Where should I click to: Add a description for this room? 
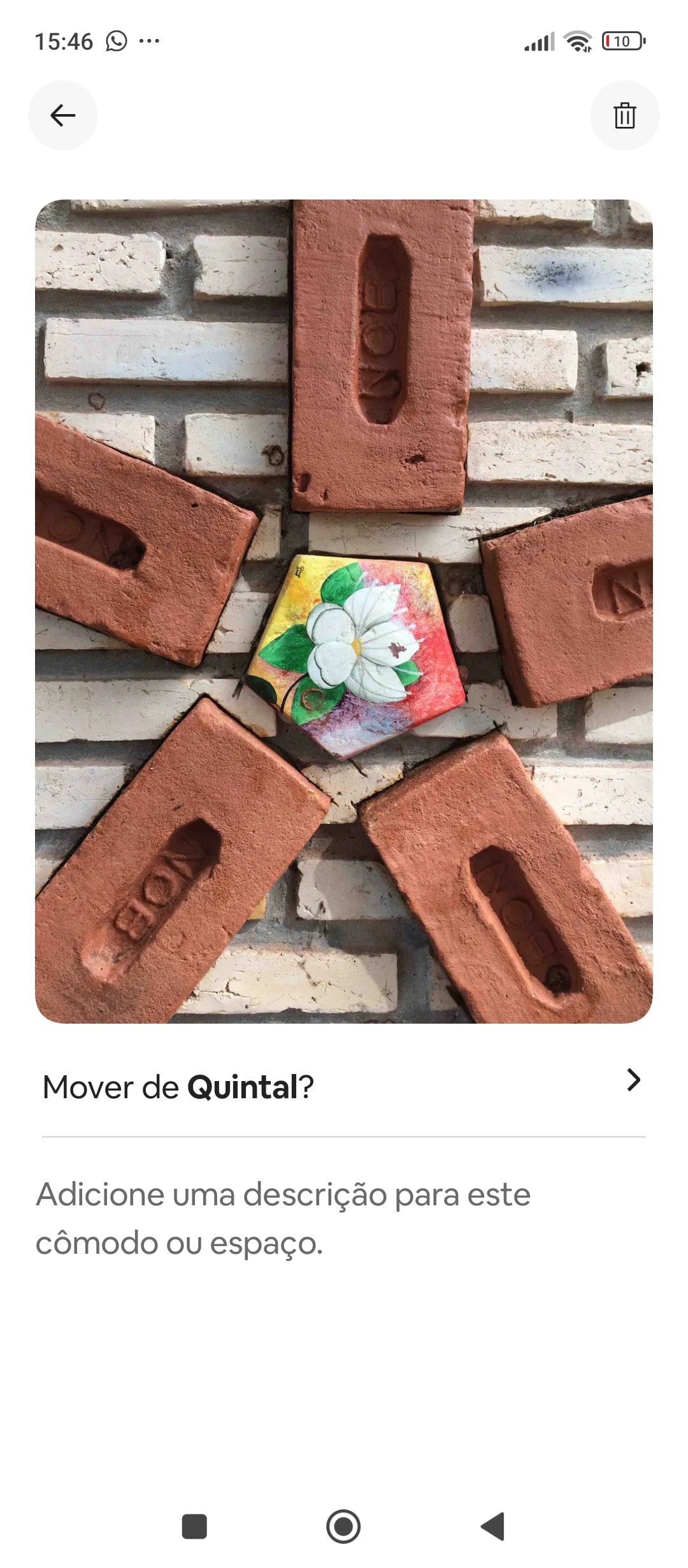(283, 1218)
